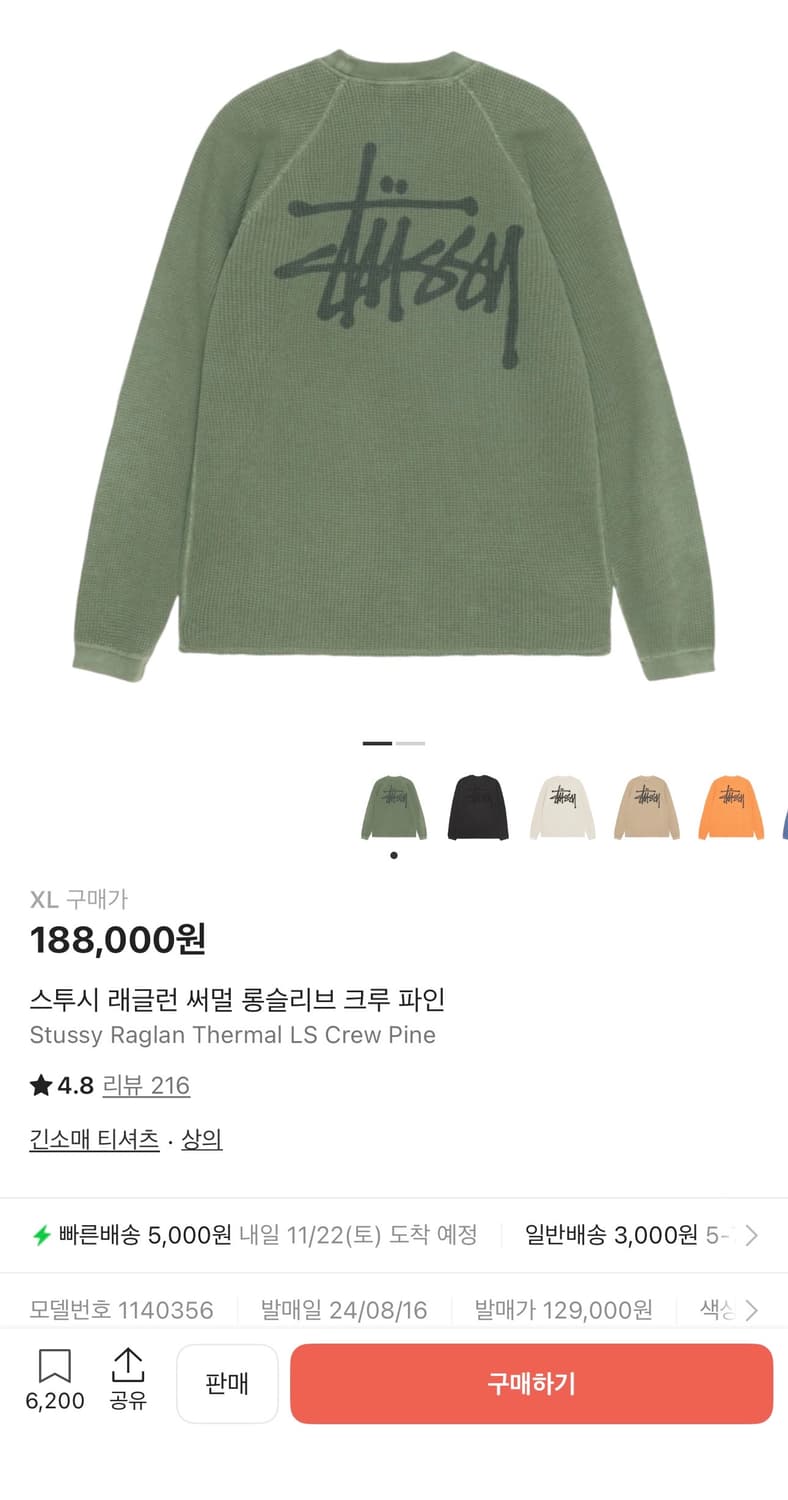Image resolution: width=788 pixels, height=1500 pixels.
Task: Click the bookmark save icon showing 6,200
Action: click(x=55, y=1364)
